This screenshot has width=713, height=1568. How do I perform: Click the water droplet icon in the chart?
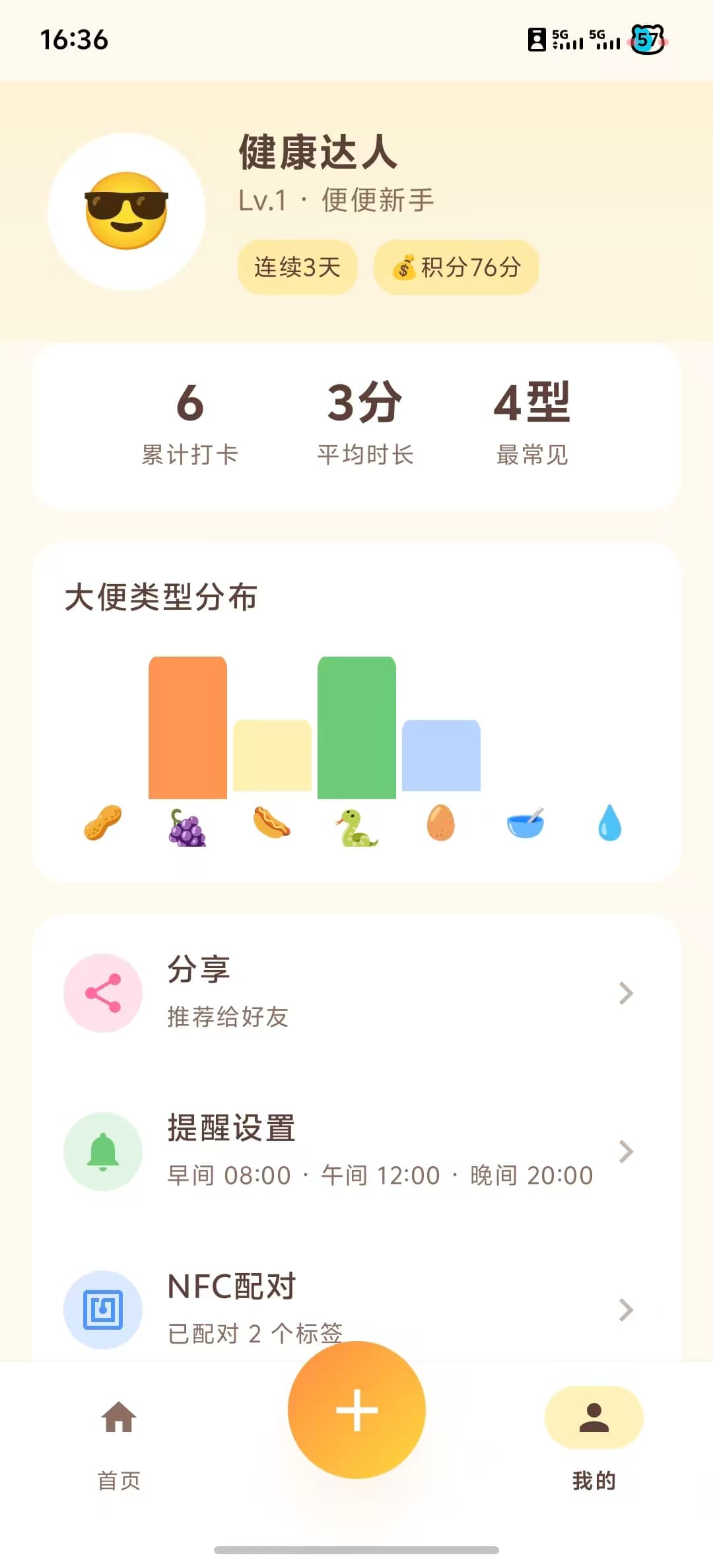pyautogui.click(x=609, y=824)
